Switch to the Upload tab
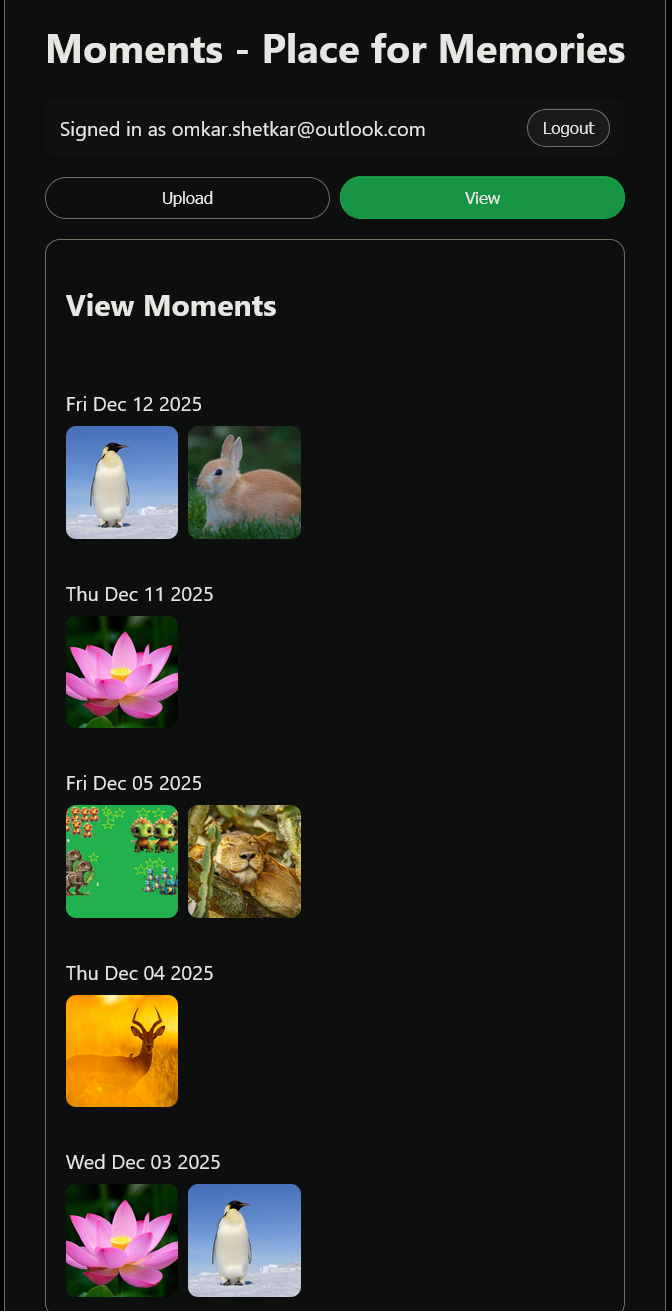 click(x=187, y=198)
